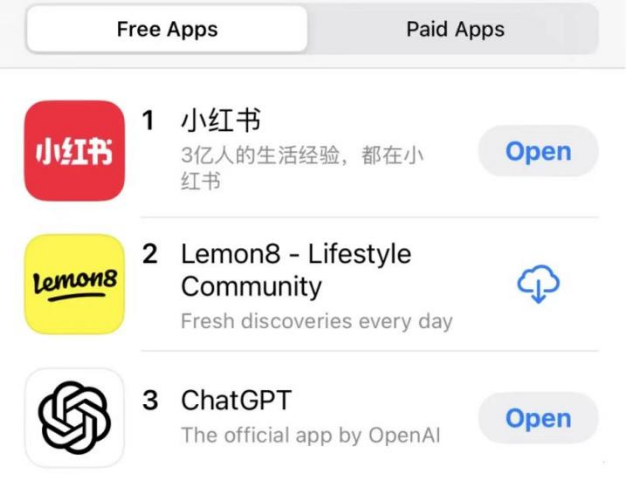The width and height of the screenshot is (627, 482).
Task: Open the 小红书 app via Open button
Action: [x=538, y=152]
